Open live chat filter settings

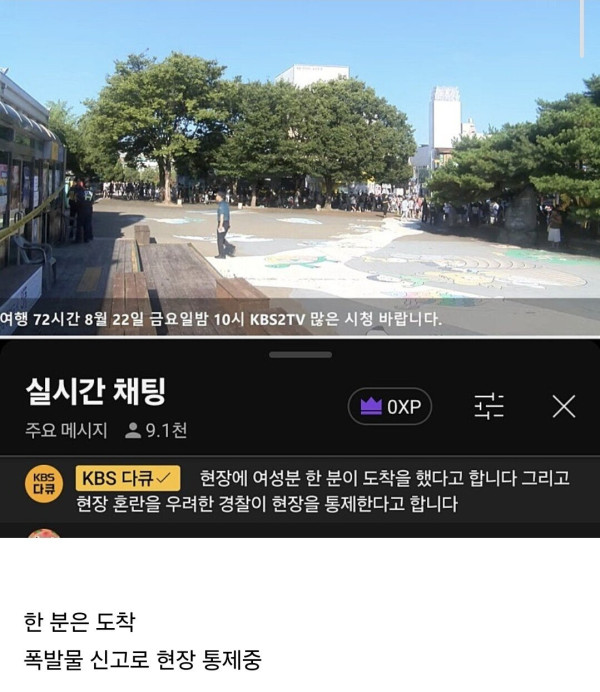tap(489, 406)
